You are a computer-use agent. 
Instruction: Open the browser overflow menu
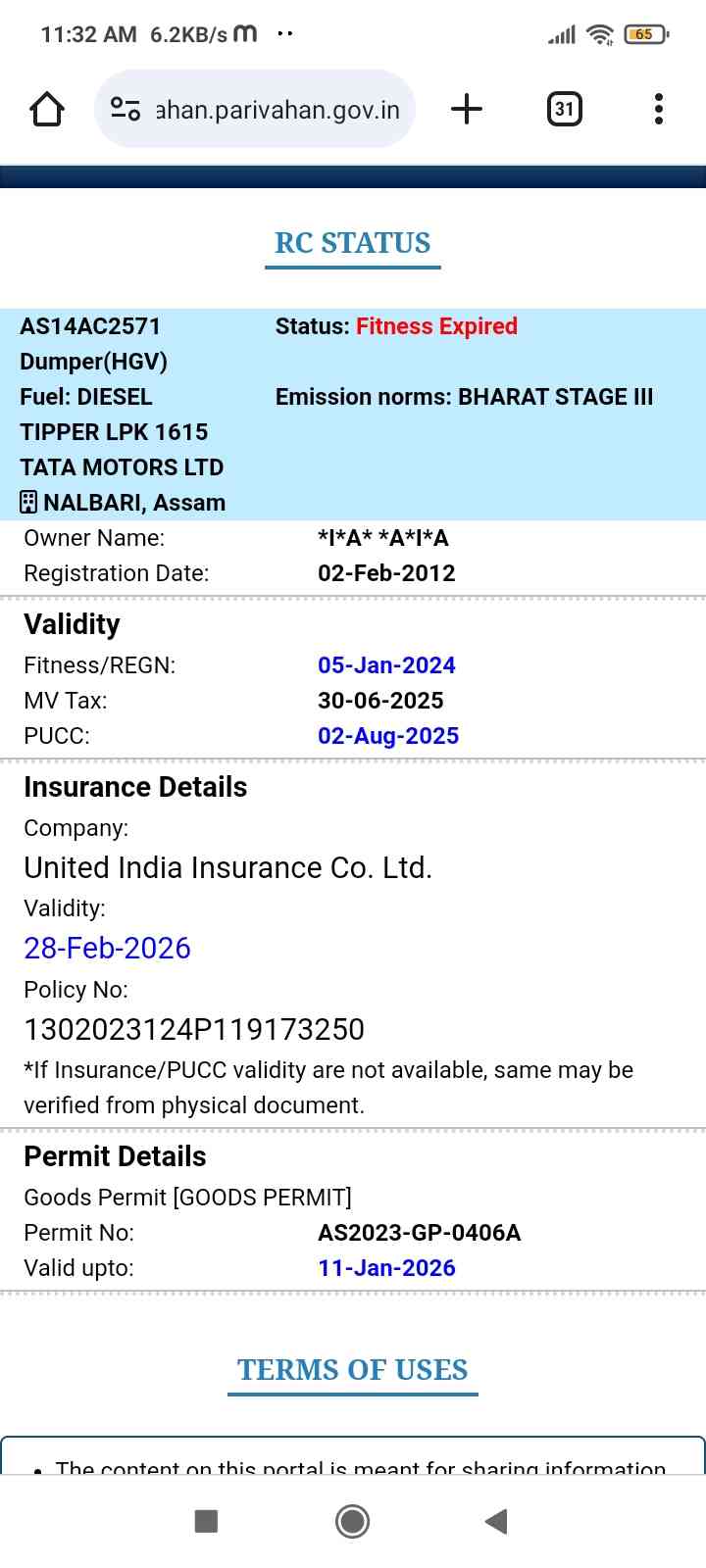[658, 109]
